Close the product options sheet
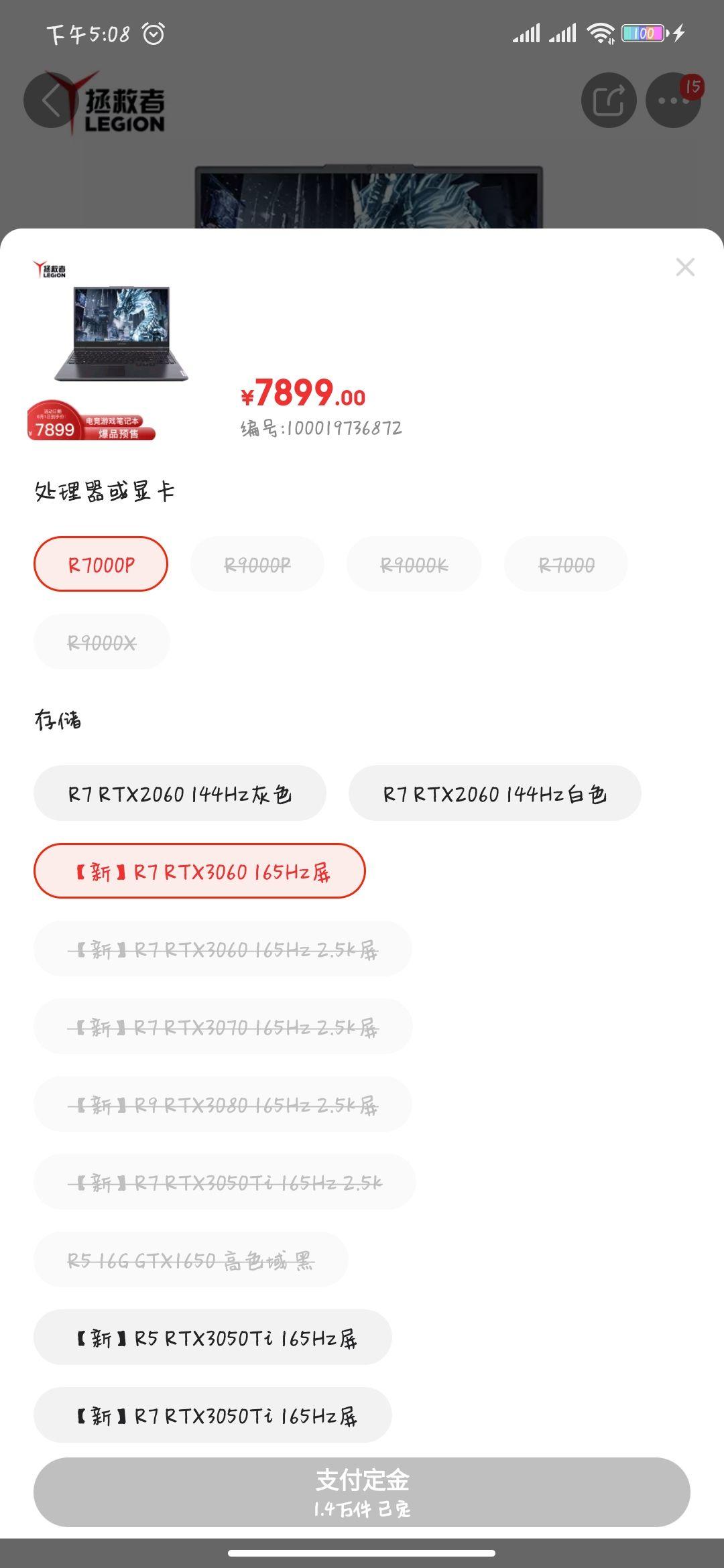Image resolution: width=724 pixels, height=1568 pixels. click(685, 267)
